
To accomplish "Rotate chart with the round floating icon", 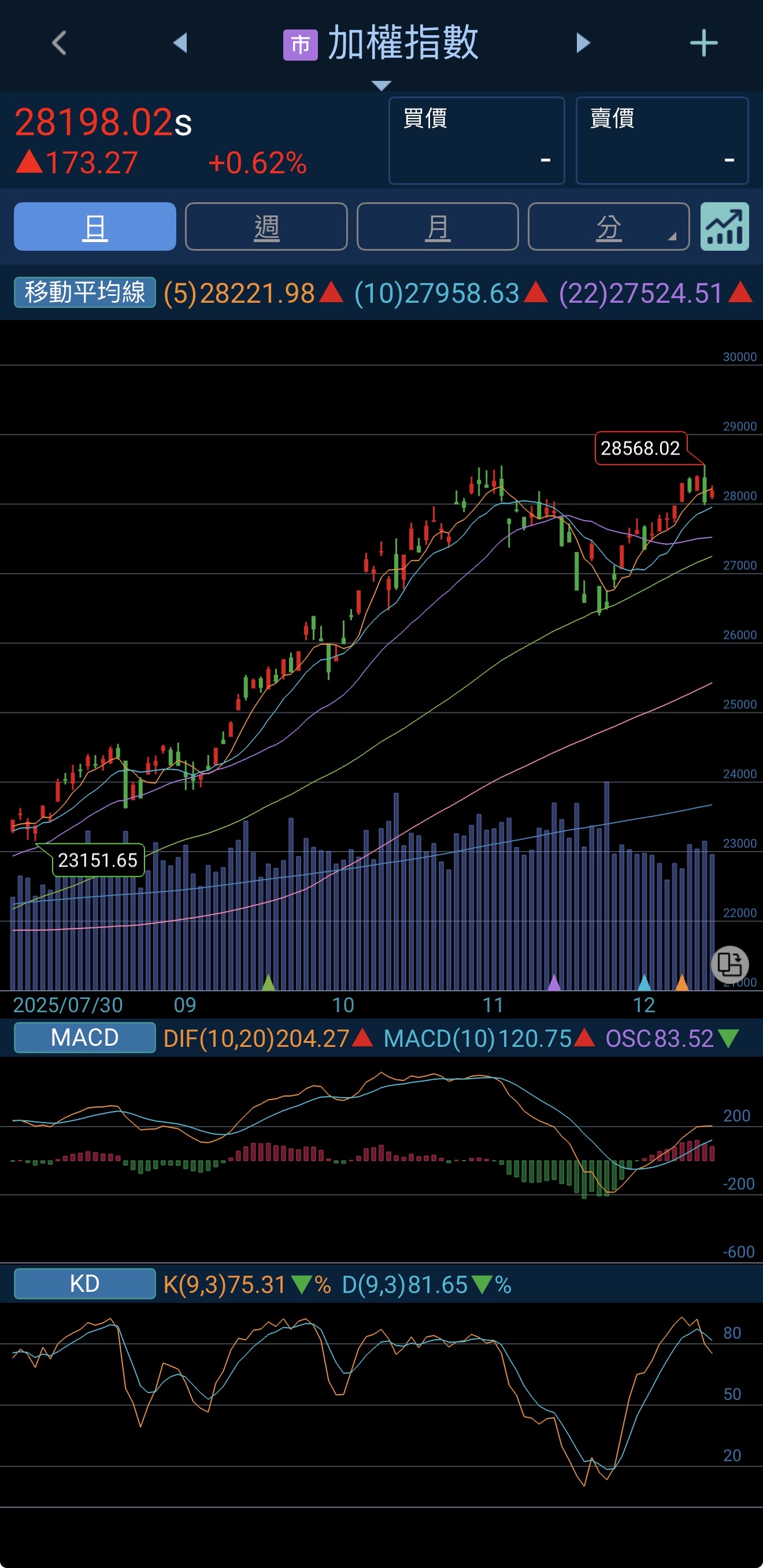I will click(729, 964).
